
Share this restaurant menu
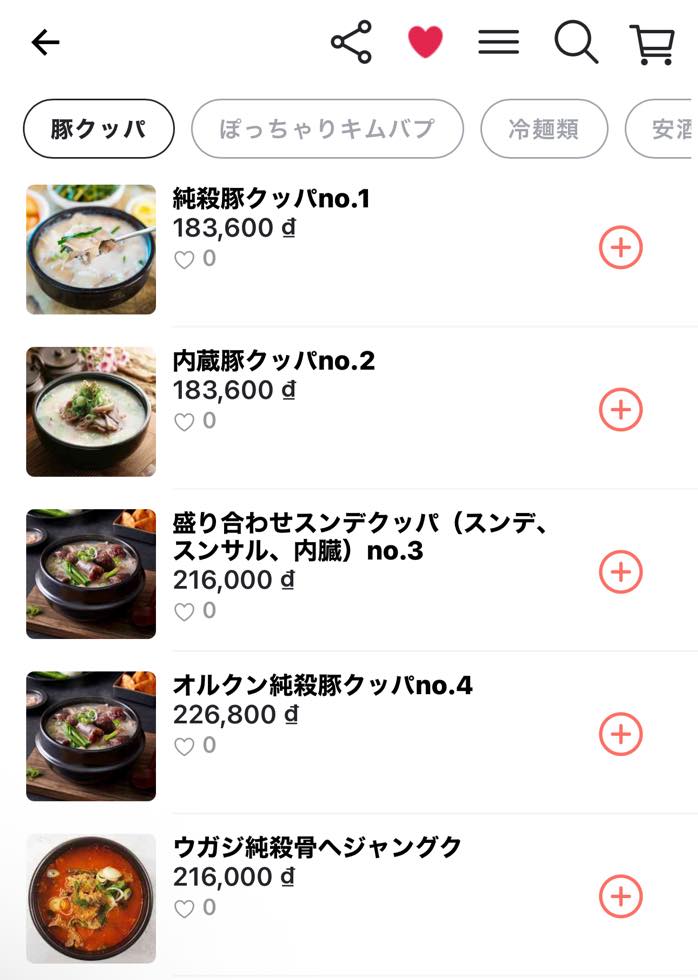[351, 42]
